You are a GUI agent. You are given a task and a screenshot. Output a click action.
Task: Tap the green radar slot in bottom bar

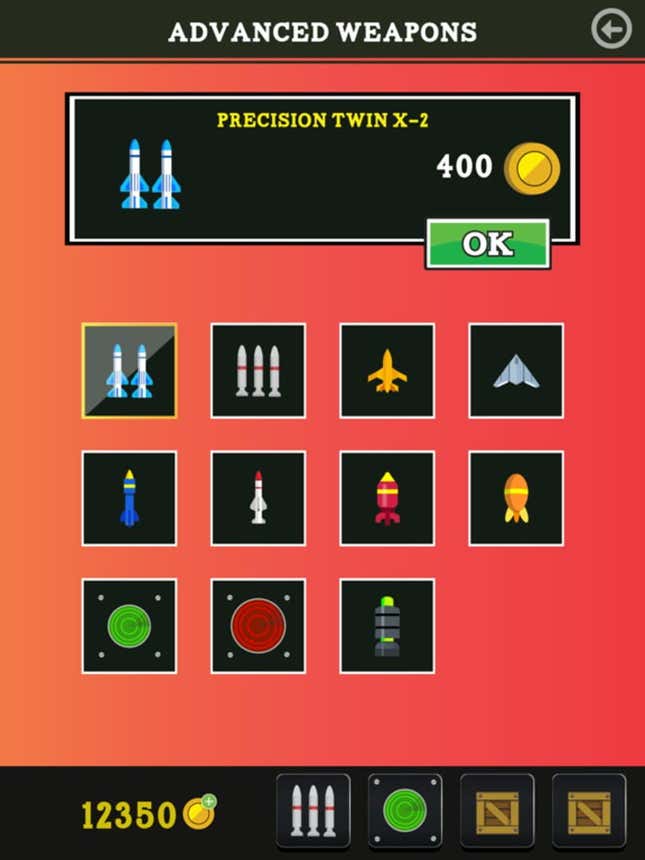405,811
